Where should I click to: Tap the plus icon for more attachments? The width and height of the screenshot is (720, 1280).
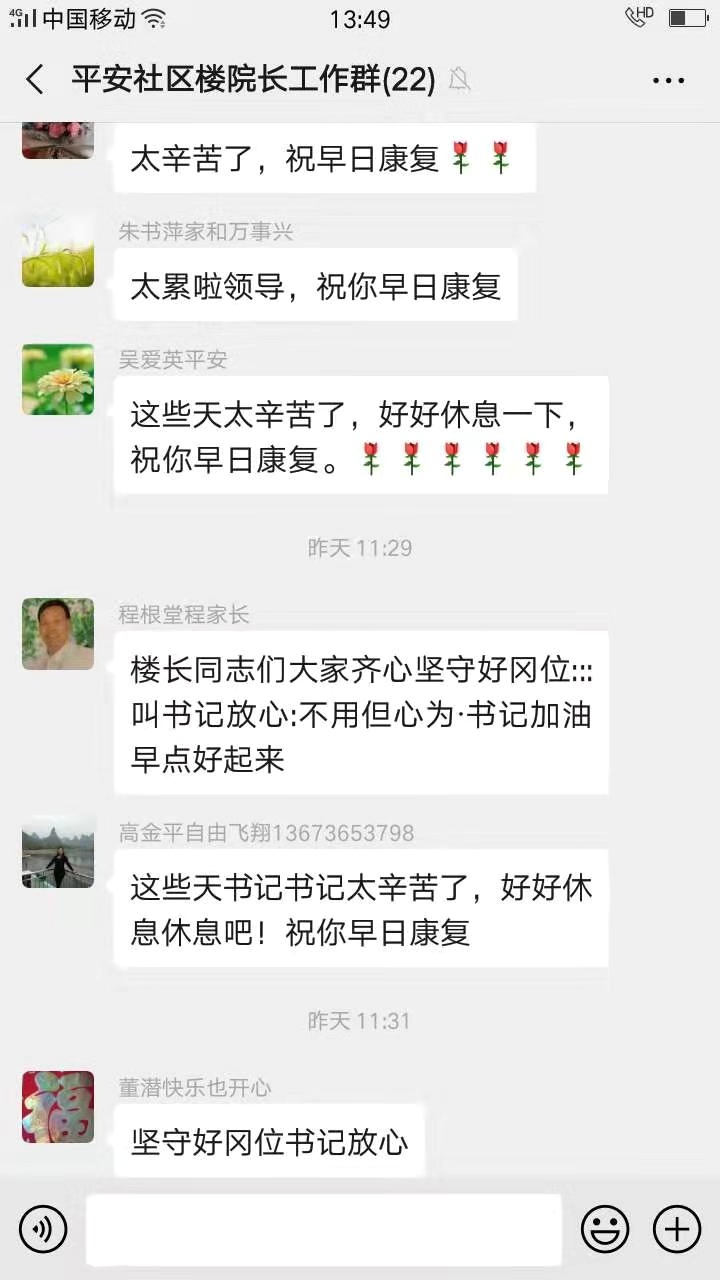click(x=678, y=1229)
